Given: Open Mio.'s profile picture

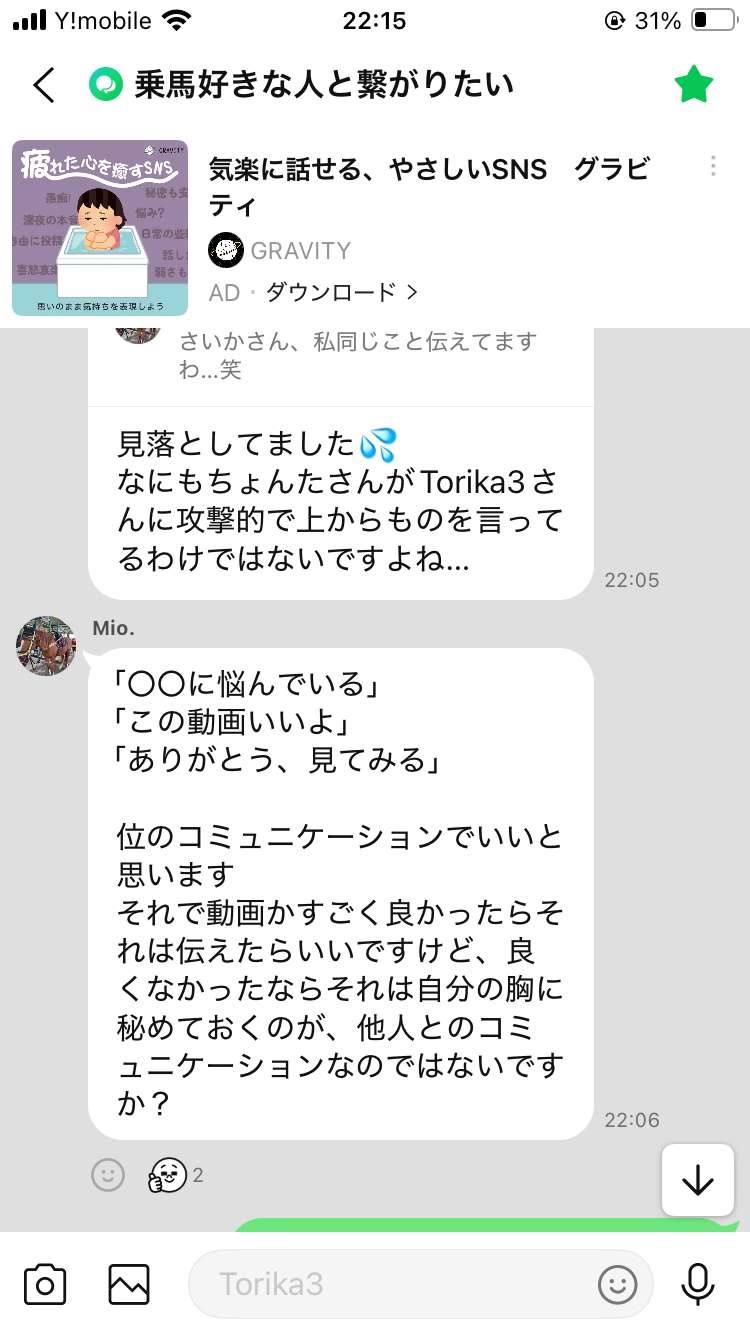Looking at the screenshot, I should (x=46, y=646).
